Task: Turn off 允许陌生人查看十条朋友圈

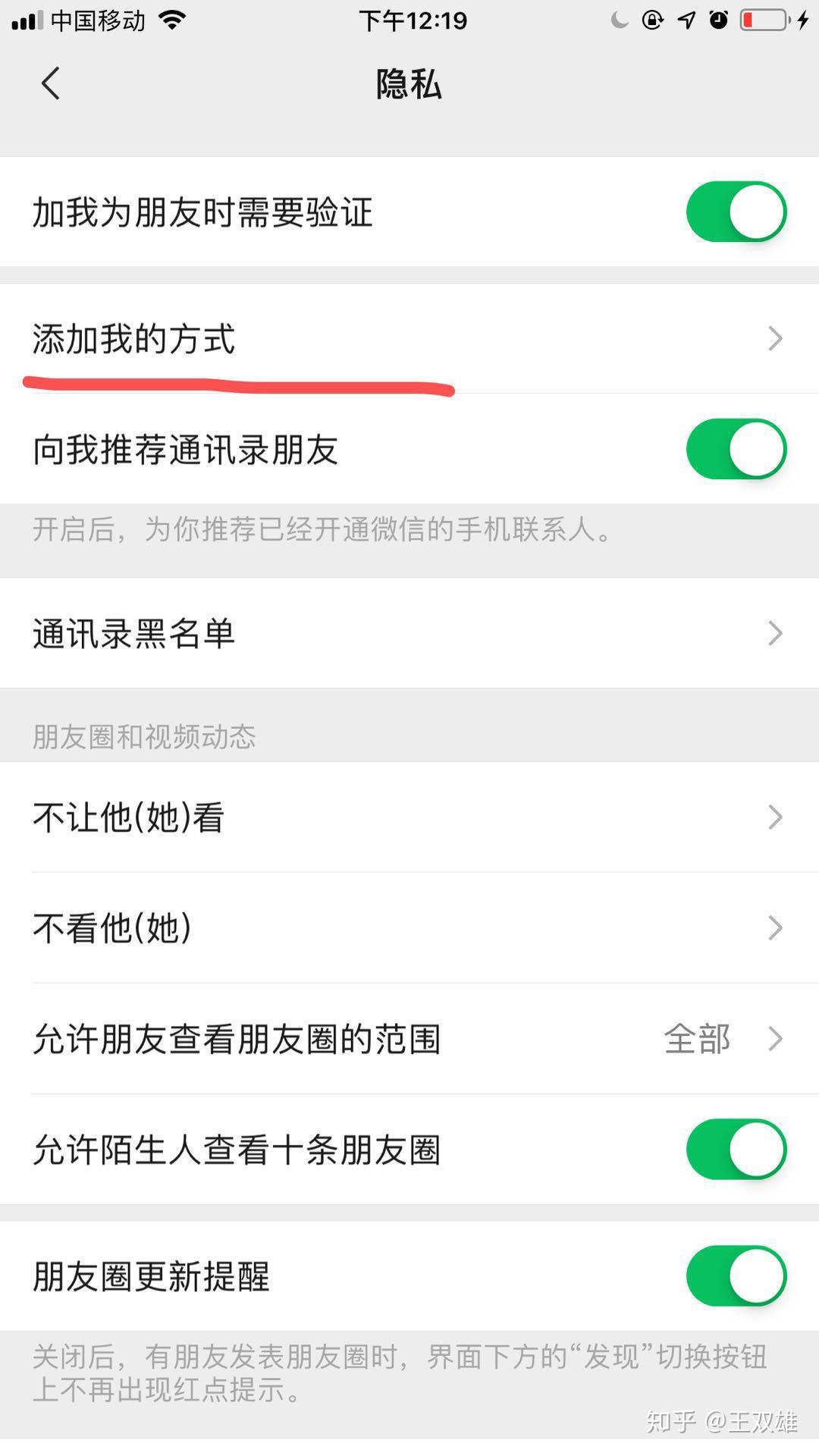Action: (736, 1149)
